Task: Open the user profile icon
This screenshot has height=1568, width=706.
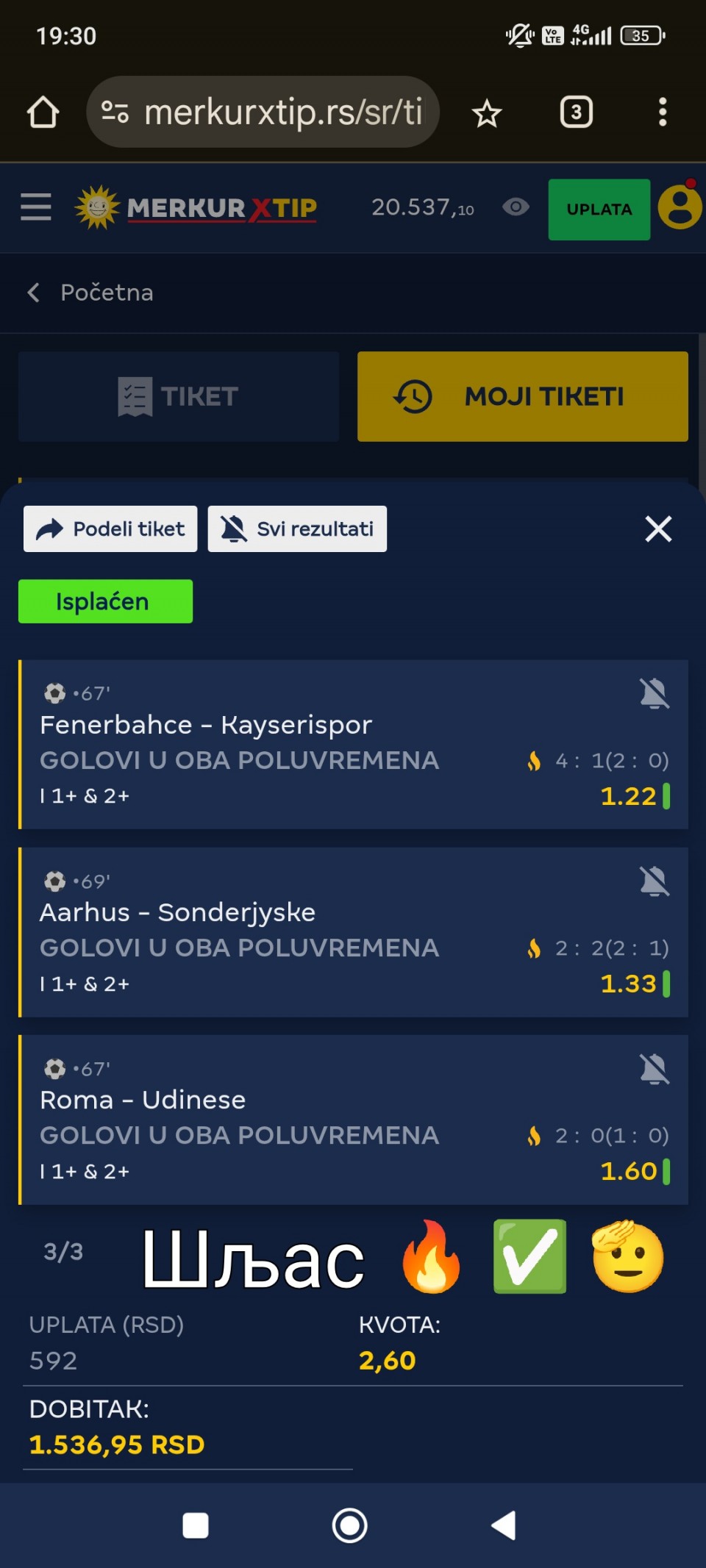Action: pyautogui.click(x=680, y=208)
